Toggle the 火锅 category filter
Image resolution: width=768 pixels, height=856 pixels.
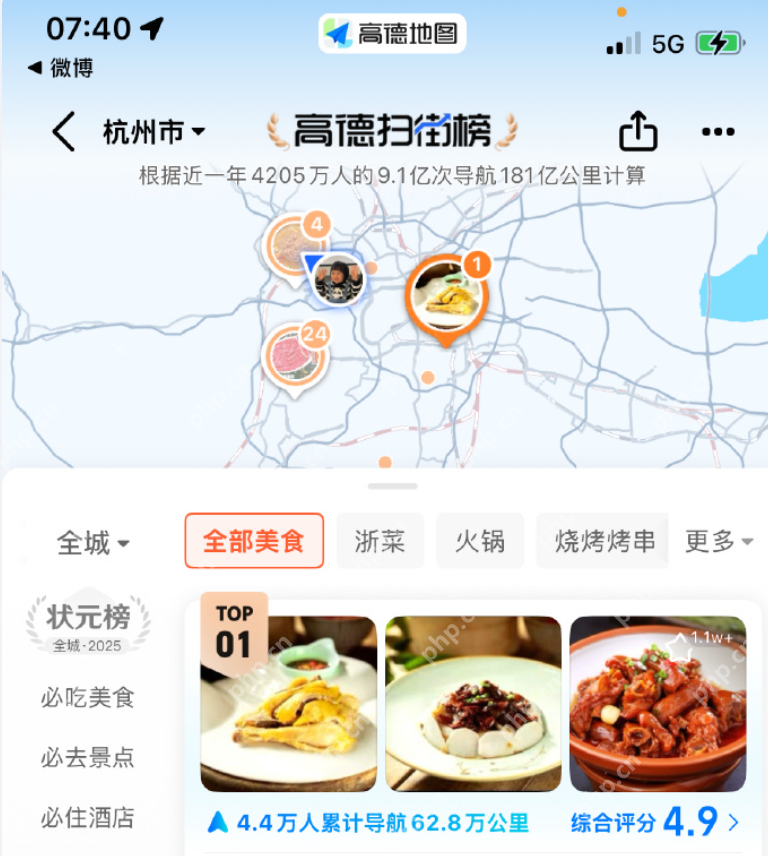click(x=480, y=540)
